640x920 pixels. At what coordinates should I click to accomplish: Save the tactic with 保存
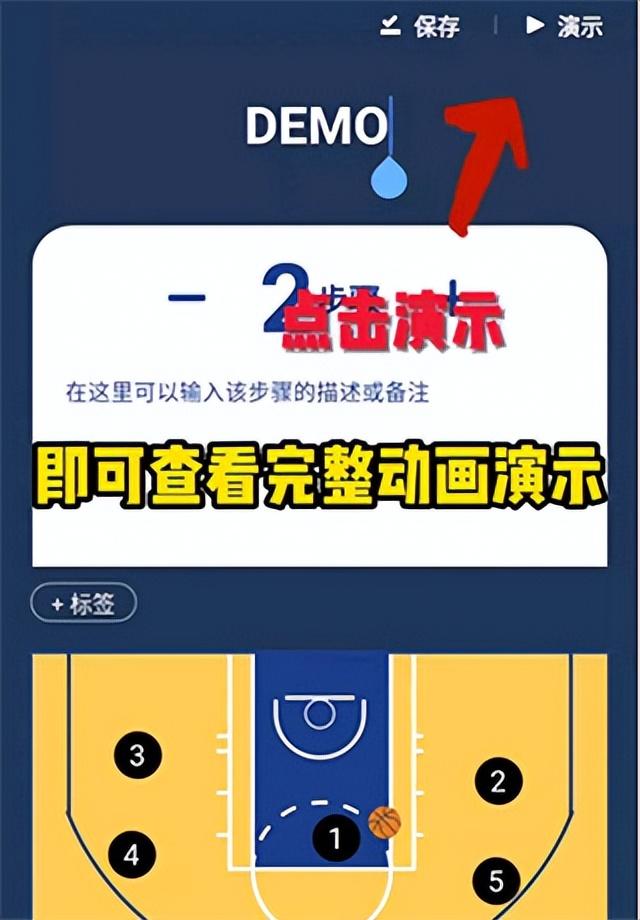(421, 27)
